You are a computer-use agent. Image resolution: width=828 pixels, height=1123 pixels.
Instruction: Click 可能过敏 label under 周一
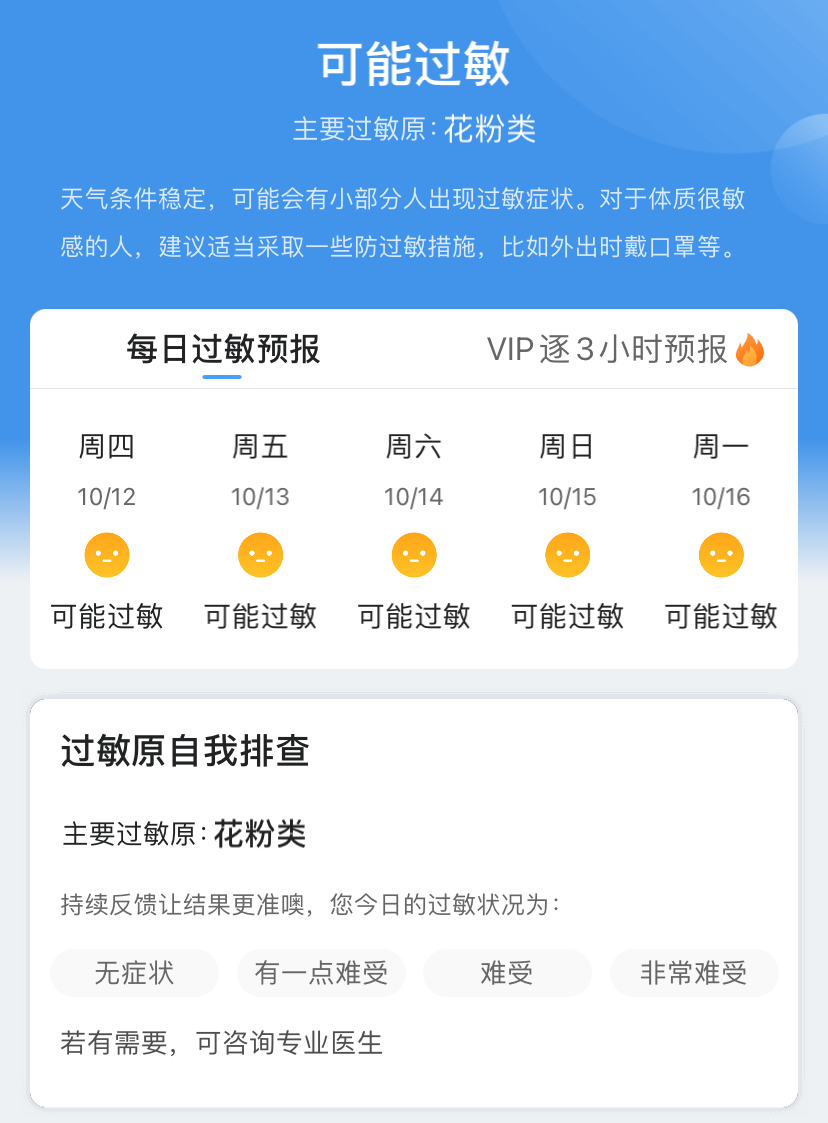[x=720, y=617]
